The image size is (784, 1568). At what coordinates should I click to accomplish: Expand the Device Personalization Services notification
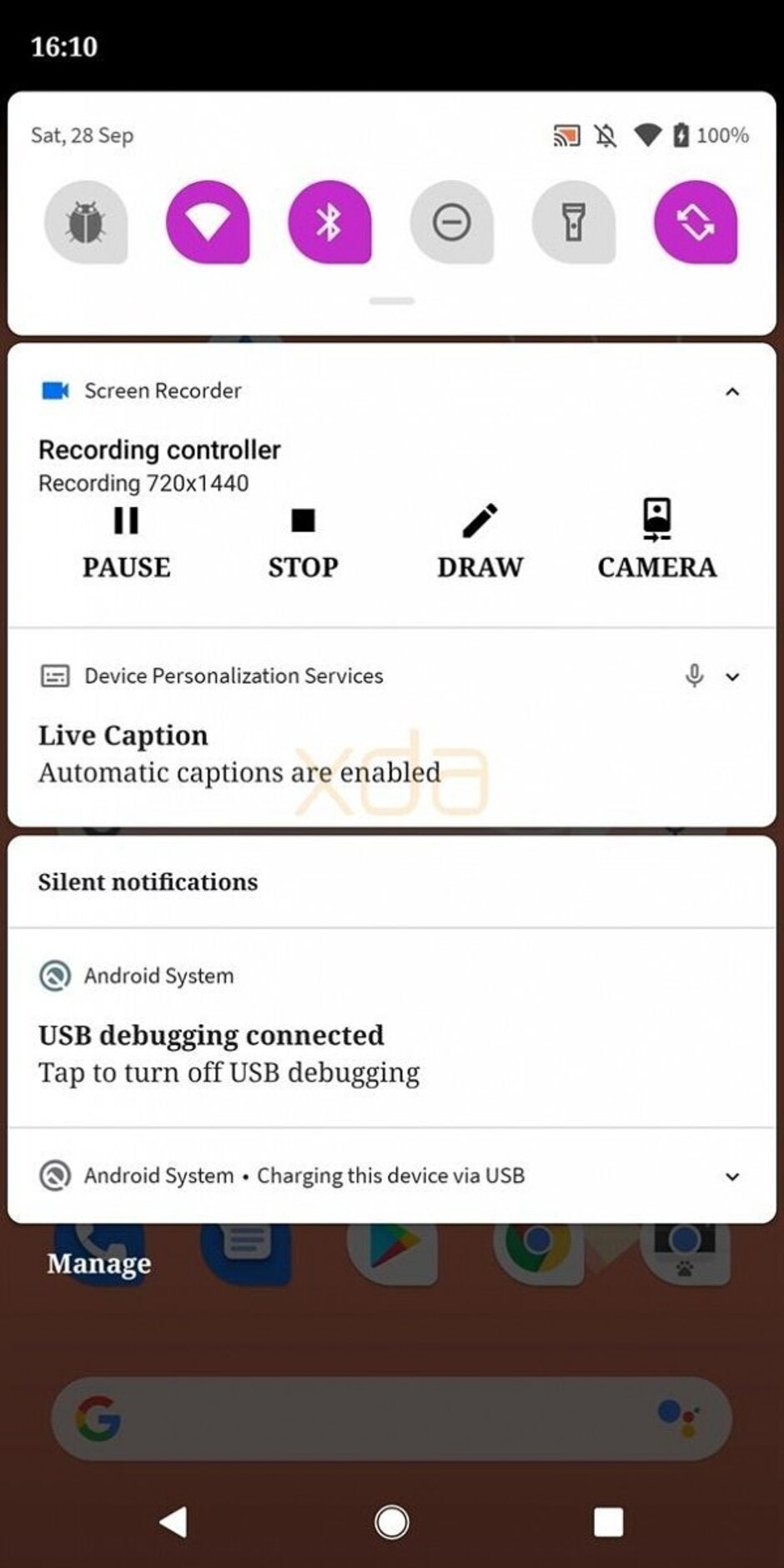pos(732,676)
